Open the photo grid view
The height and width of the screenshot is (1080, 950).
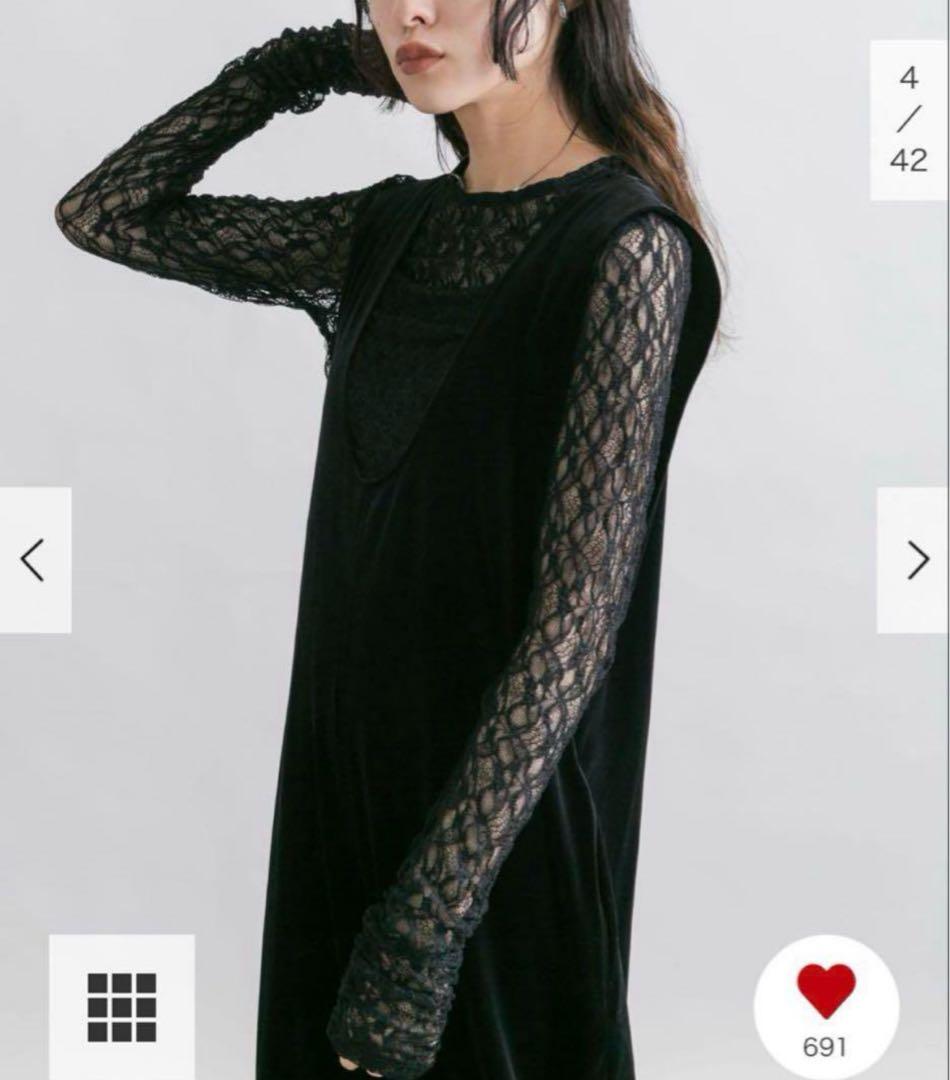click(121, 1007)
